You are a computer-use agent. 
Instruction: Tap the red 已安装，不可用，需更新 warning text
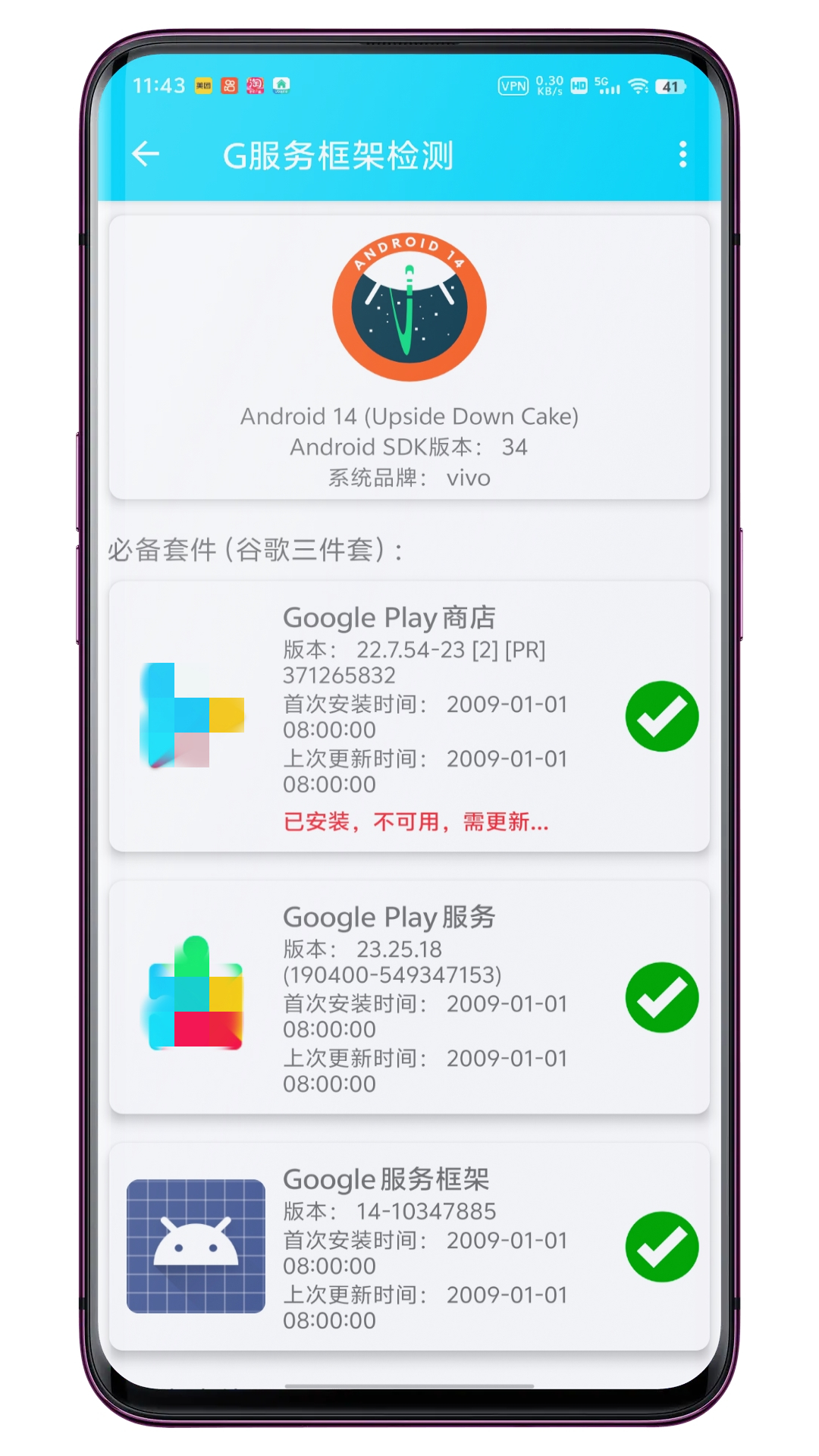click(416, 823)
